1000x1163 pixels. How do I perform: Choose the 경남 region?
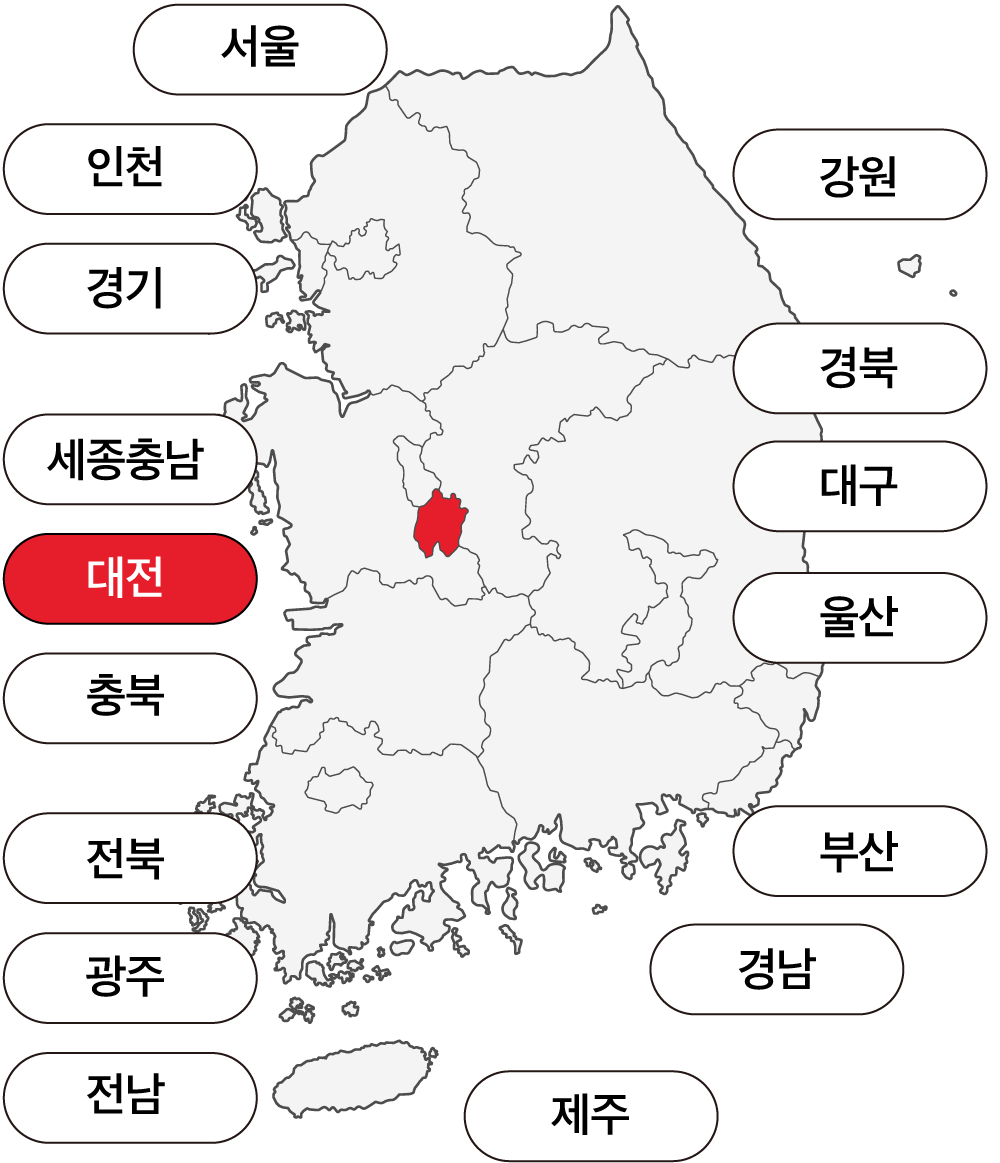pyautogui.click(x=776, y=969)
